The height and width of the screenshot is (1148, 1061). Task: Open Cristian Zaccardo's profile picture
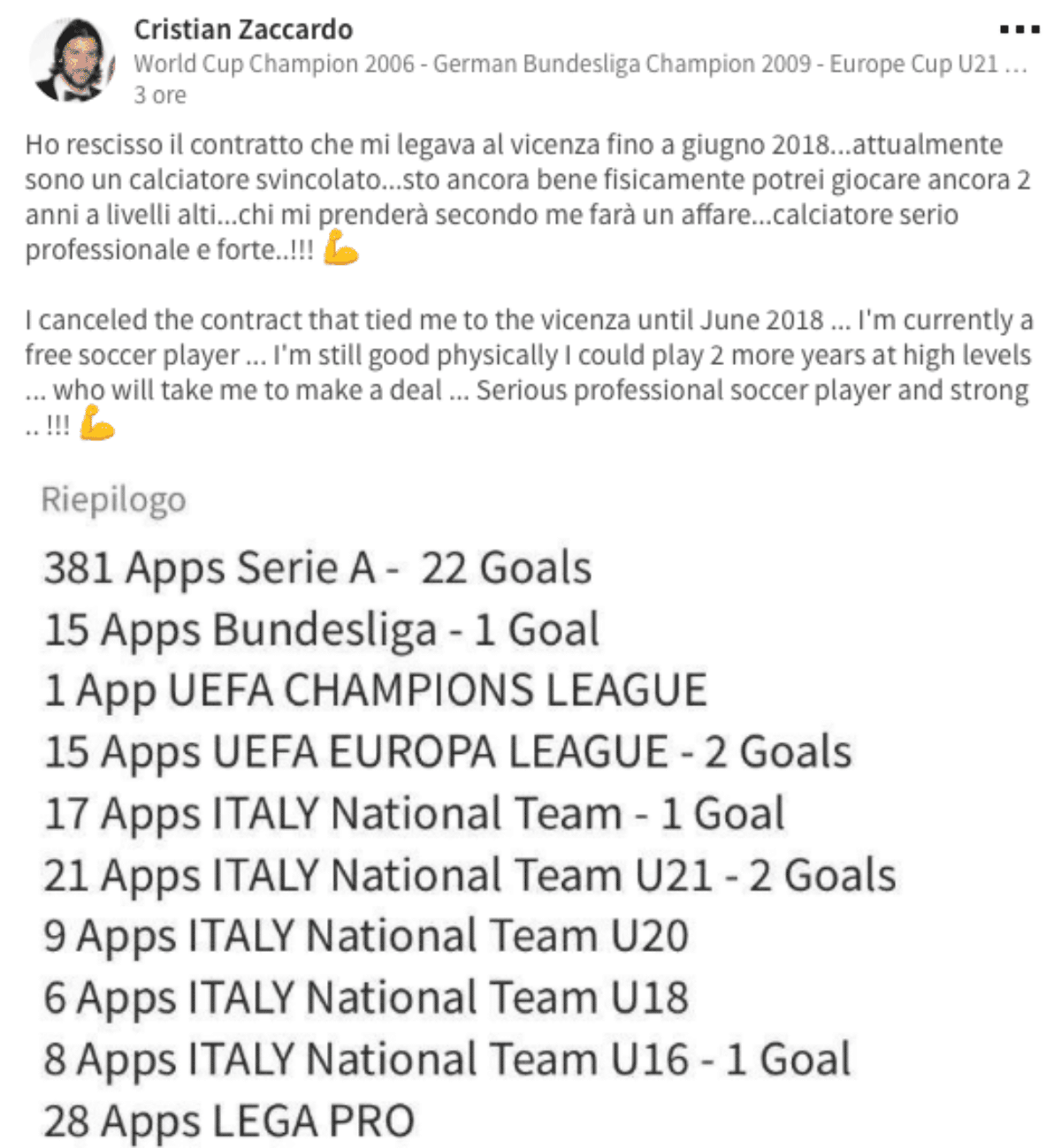click(x=71, y=60)
